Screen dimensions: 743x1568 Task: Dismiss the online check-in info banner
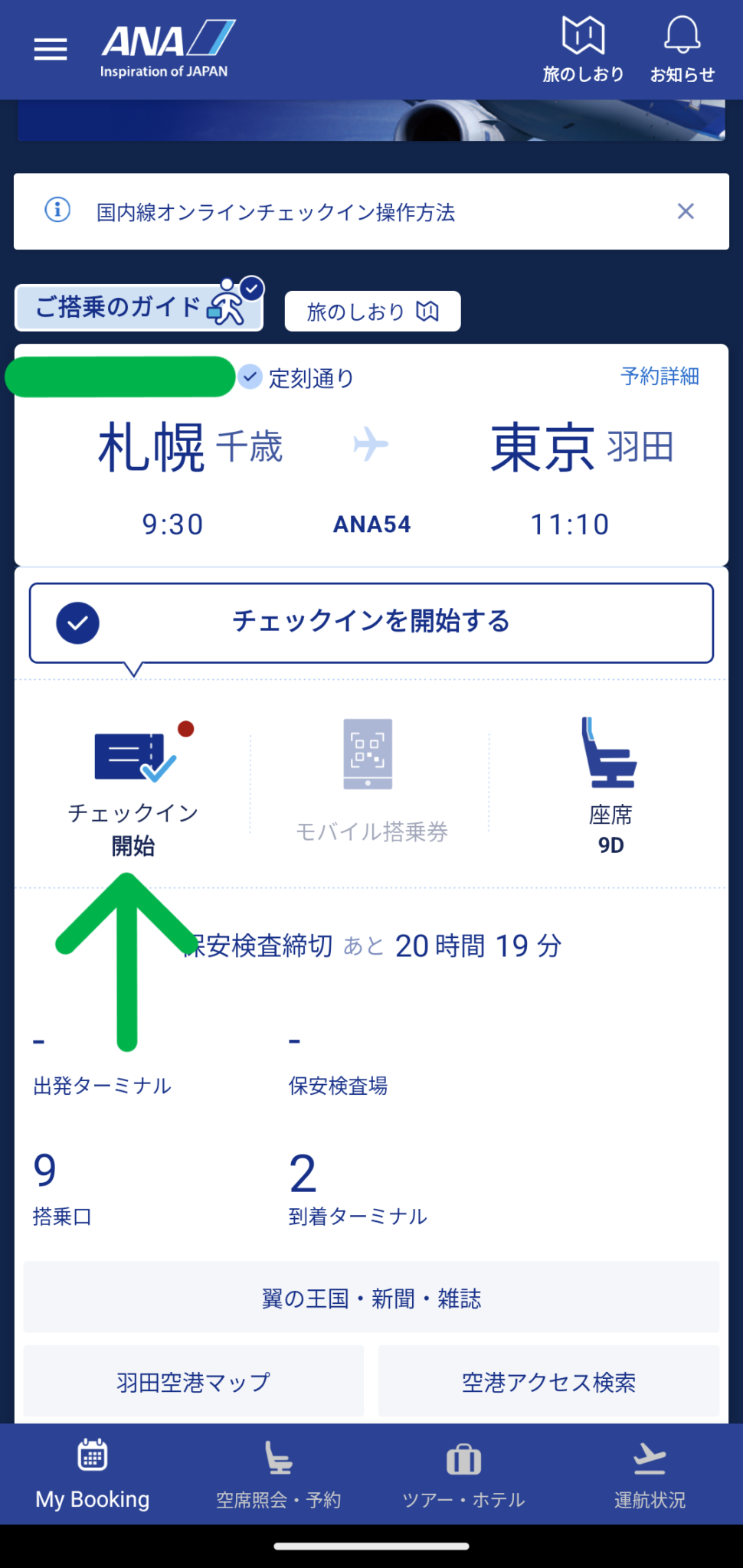(x=686, y=211)
